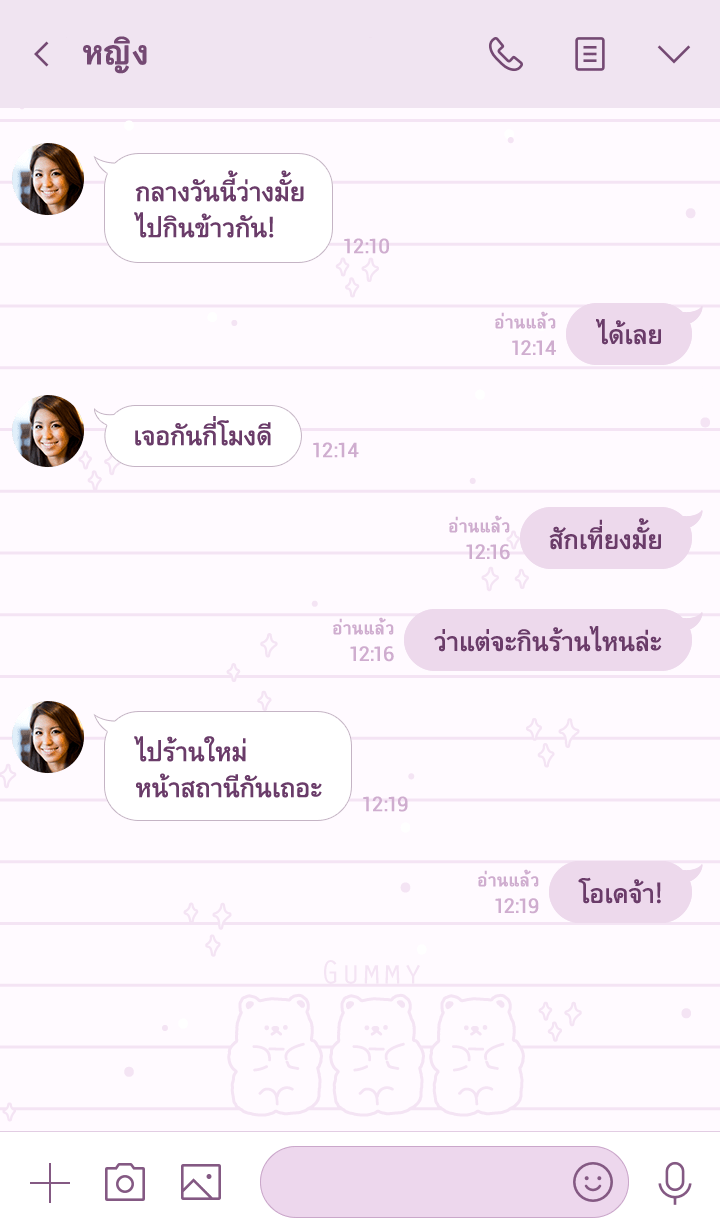View หญิง's profile picture beside กลางวันนี้ว่างมั้ย
The height and width of the screenshot is (1232, 720).
[48, 179]
